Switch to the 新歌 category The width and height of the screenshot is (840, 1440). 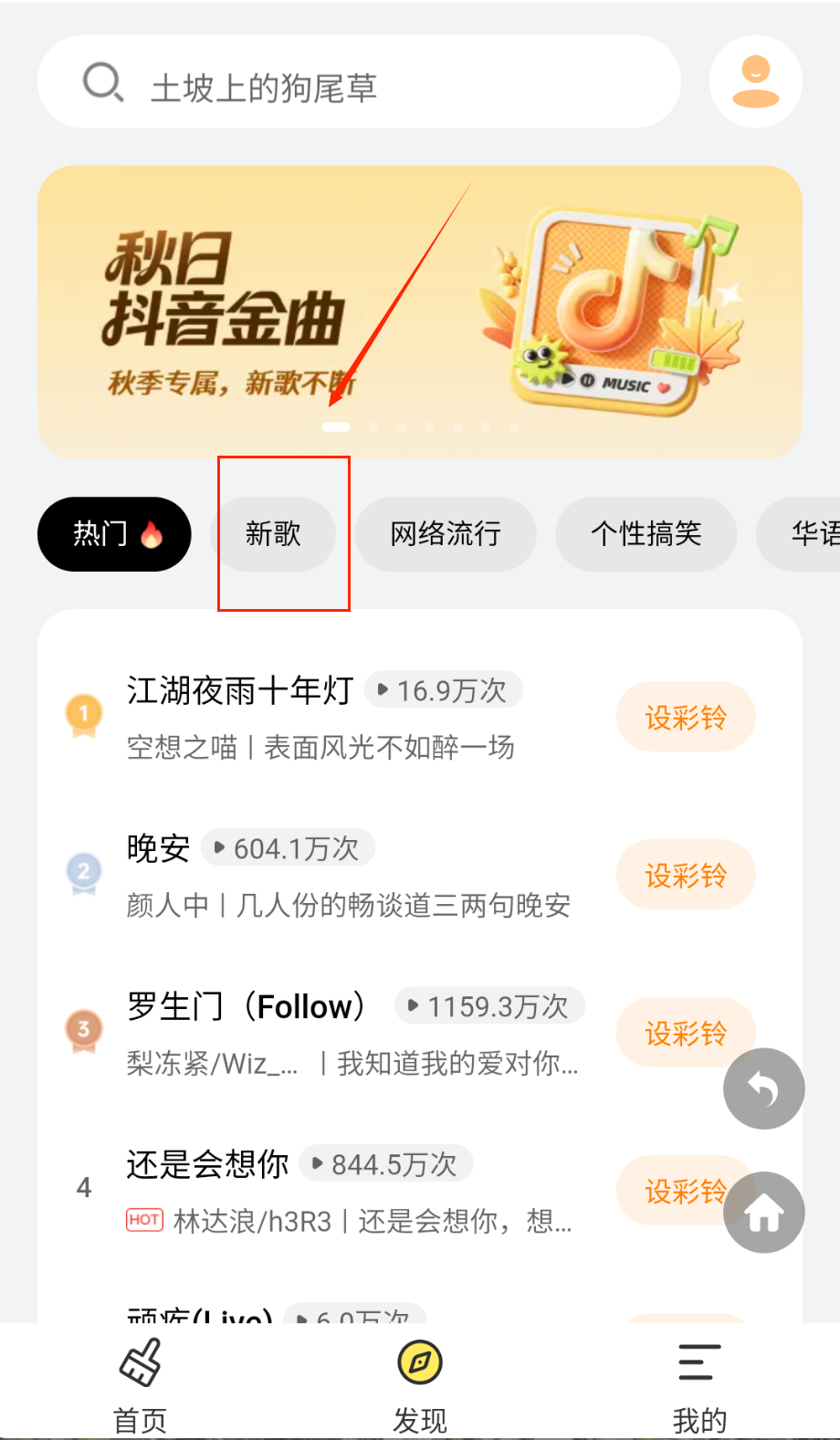click(x=273, y=534)
